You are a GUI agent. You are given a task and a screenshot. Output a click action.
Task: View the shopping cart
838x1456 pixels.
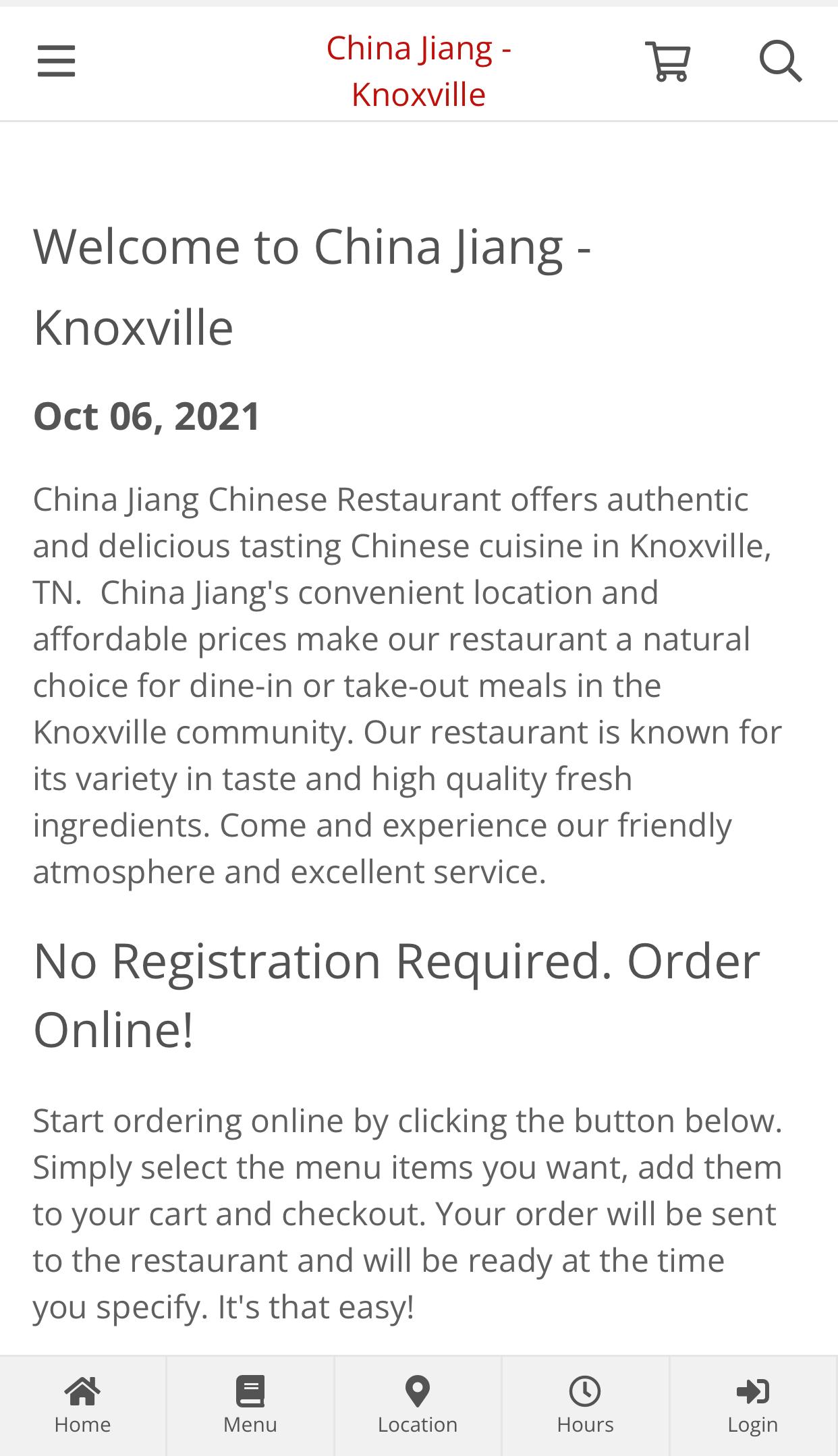[x=668, y=61]
